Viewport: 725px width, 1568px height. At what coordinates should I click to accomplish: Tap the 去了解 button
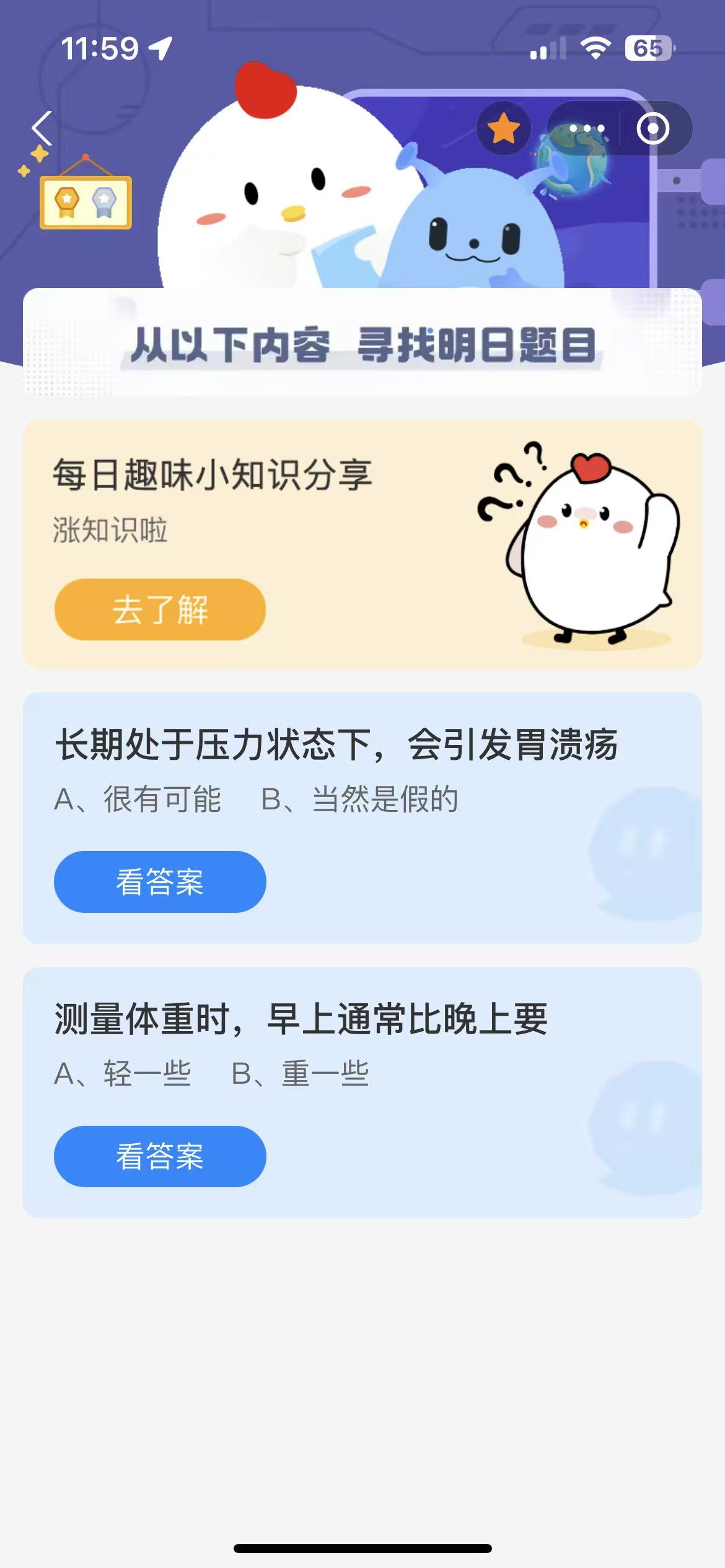pyautogui.click(x=160, y=609)
